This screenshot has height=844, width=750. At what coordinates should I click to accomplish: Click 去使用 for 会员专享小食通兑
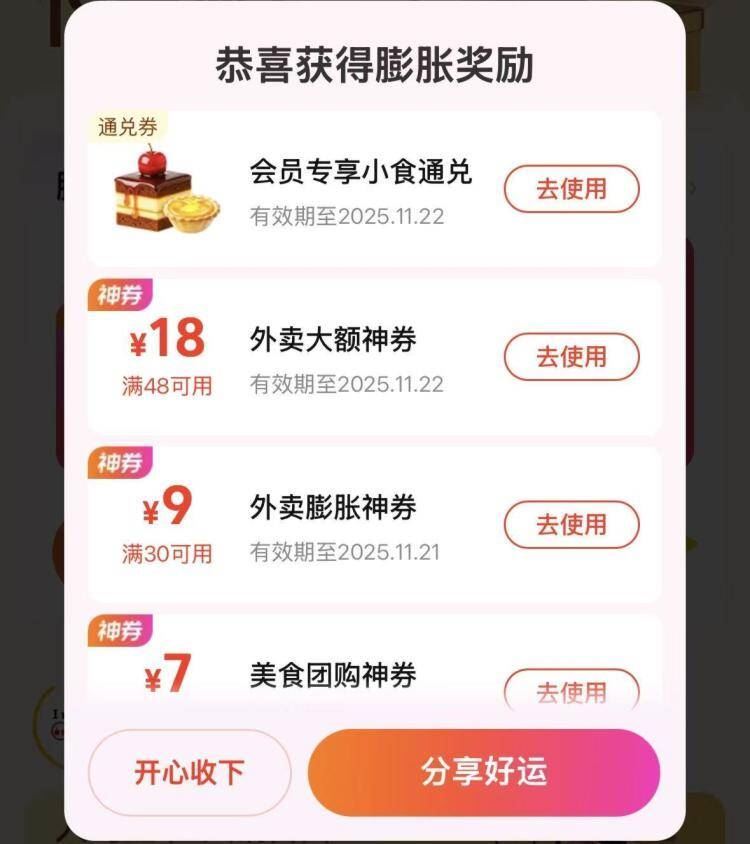(x=572, y=189)
